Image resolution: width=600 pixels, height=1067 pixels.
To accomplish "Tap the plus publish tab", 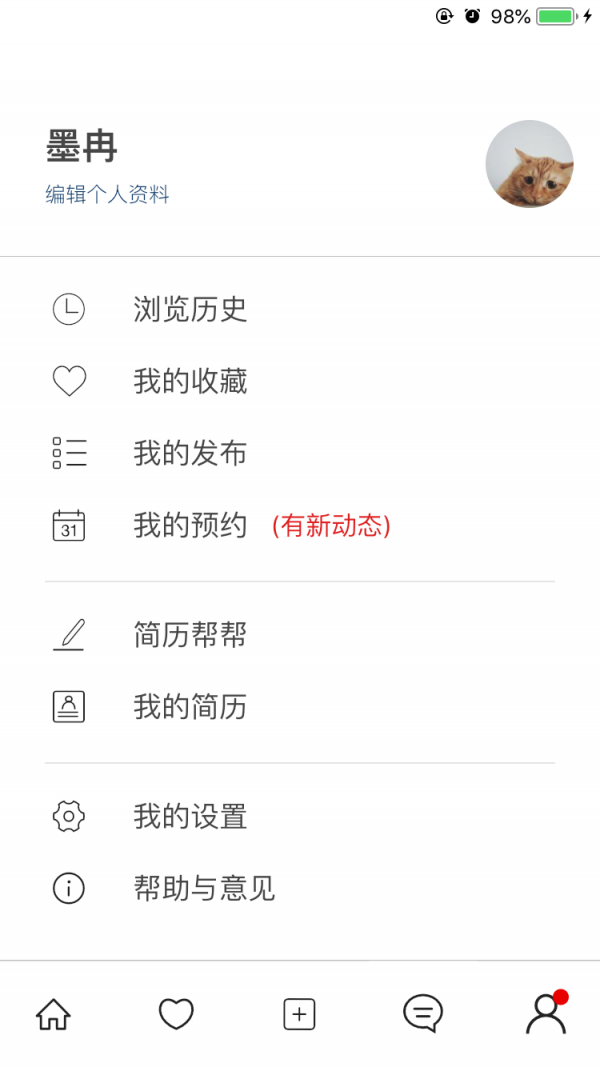I will tap(299, 1014).
